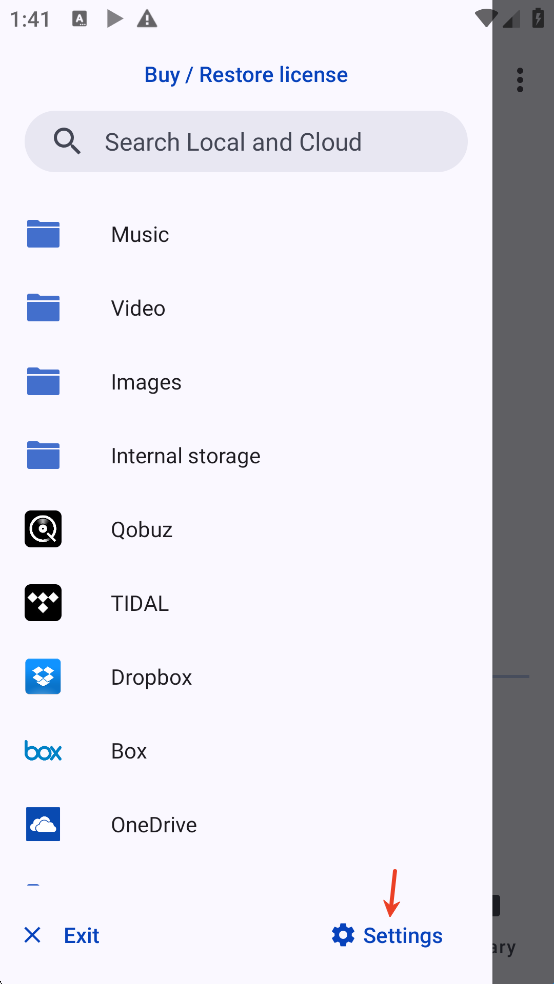554x984 pixels.
Task: Connect to Dropbox
Action: point(246,677)
